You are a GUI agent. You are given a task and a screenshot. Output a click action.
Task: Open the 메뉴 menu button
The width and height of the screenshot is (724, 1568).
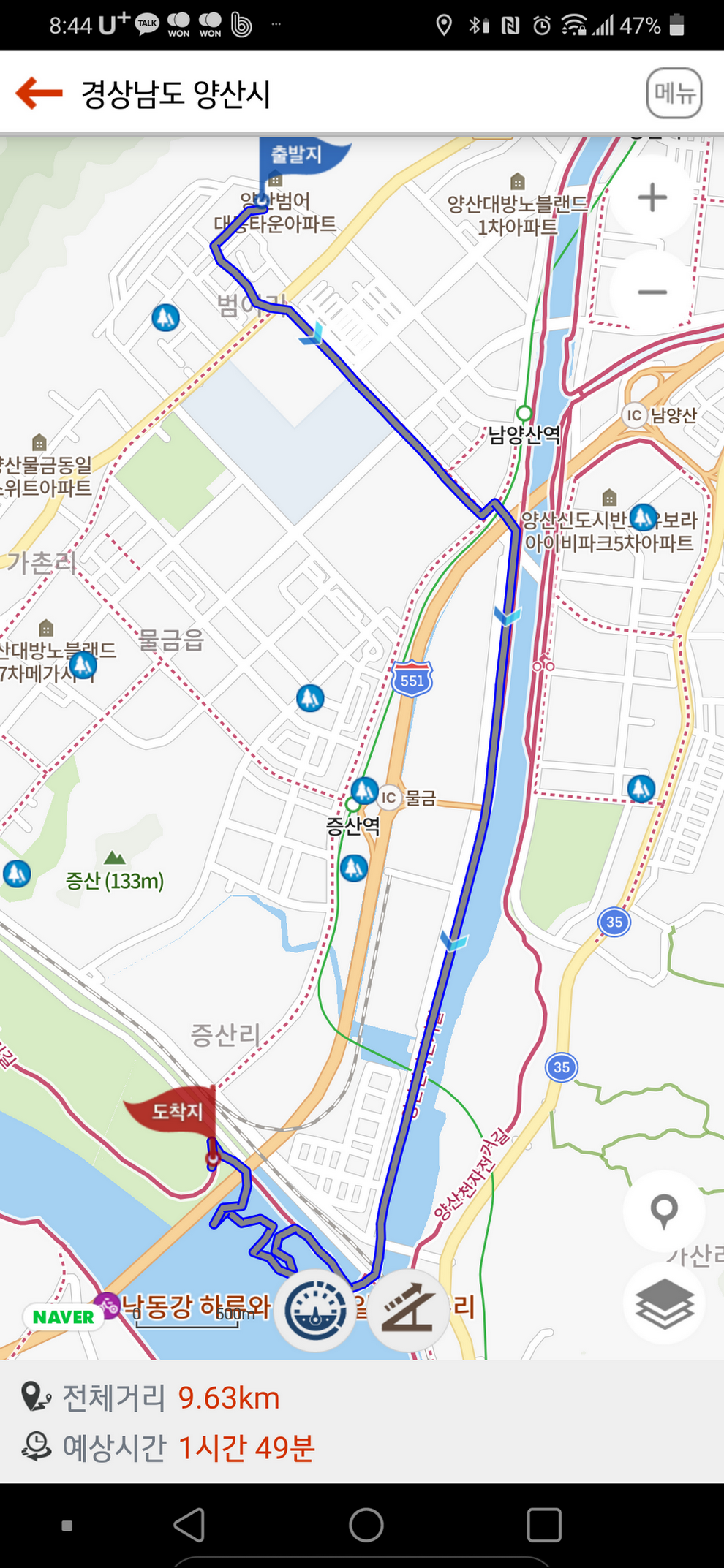click(x=674, y=94)
